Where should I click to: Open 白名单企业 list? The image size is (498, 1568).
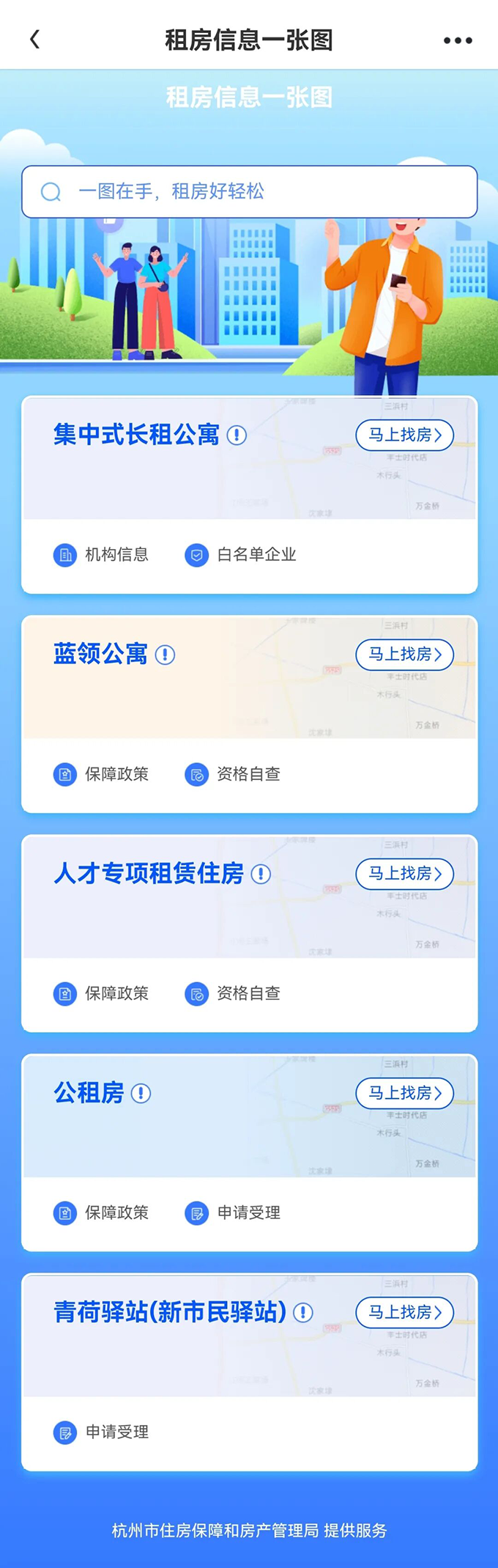241,555
